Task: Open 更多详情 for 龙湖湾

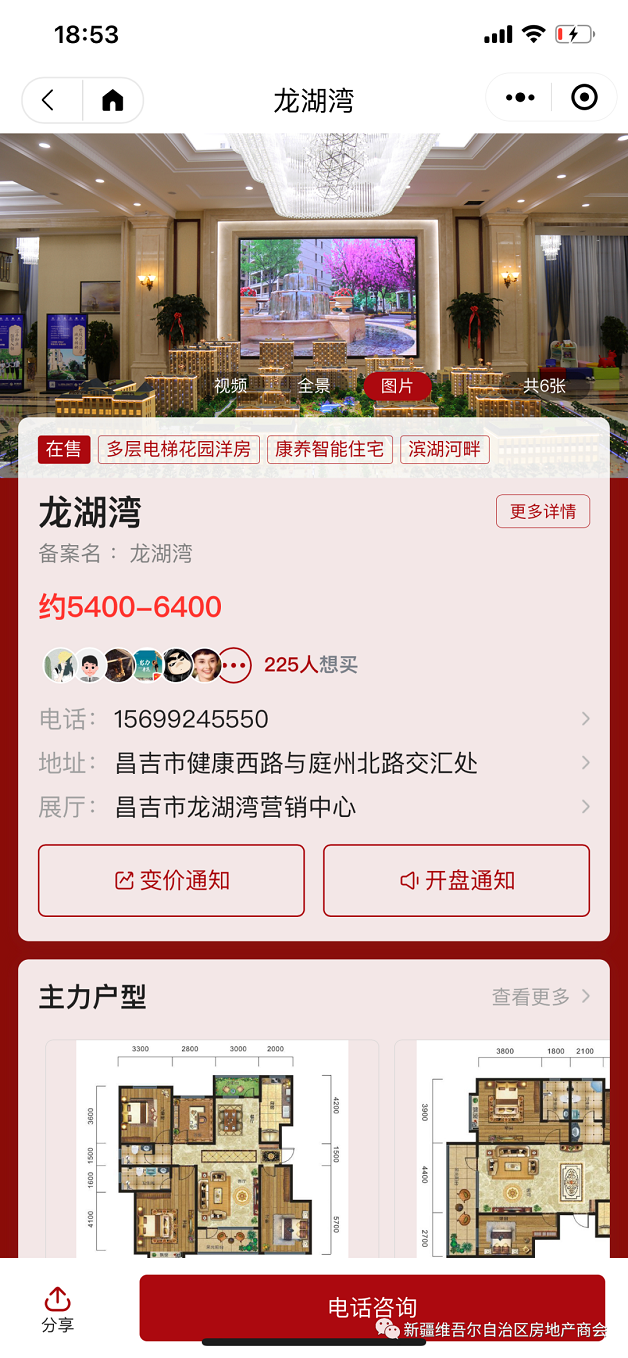Action: point(543,511)
